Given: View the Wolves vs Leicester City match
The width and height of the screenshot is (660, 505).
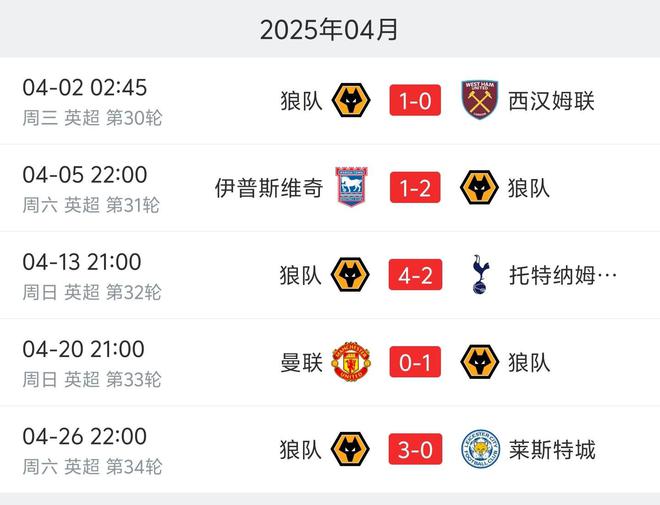Looking at the screenshot, I should tap(415, 449).
